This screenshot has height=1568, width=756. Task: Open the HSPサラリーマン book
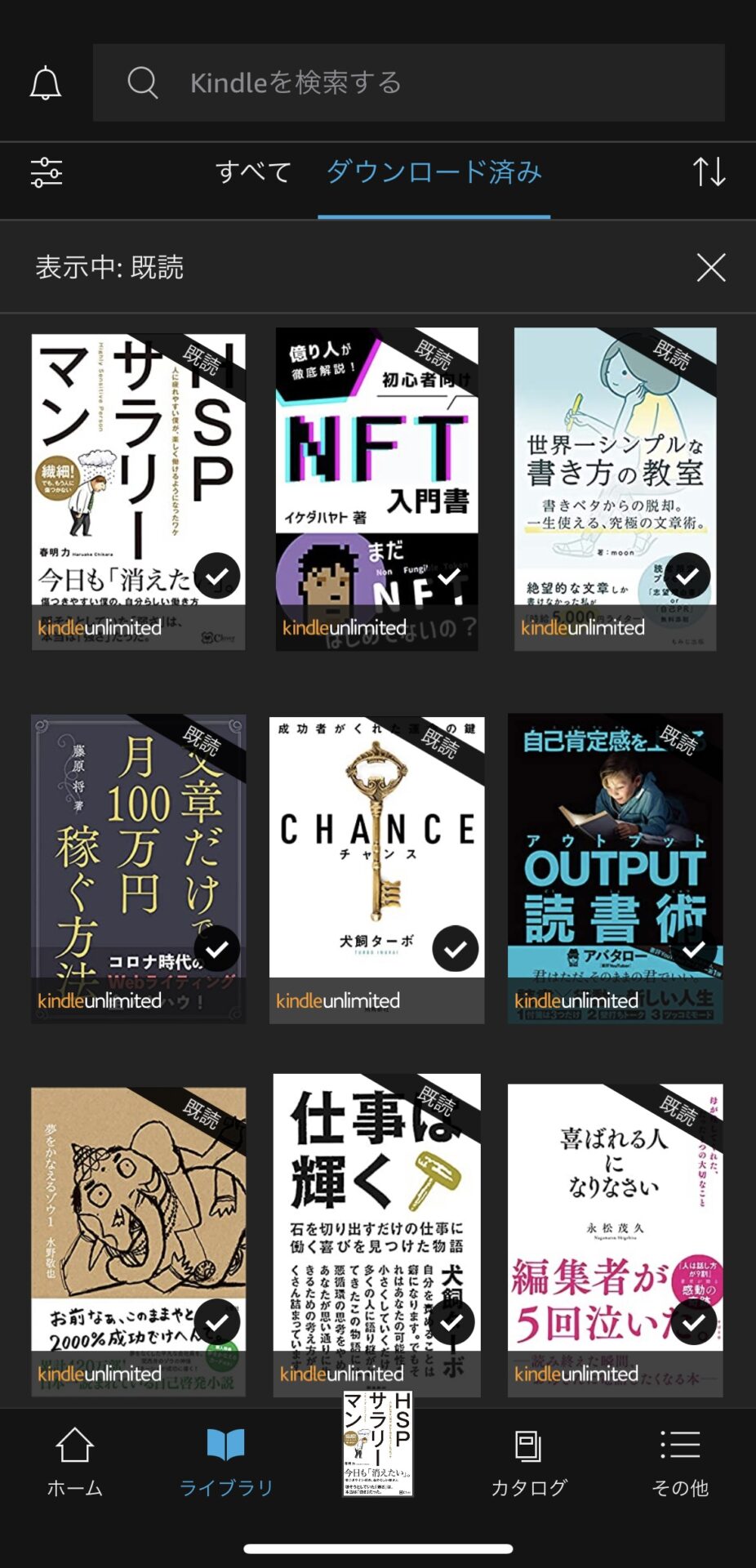139,492
